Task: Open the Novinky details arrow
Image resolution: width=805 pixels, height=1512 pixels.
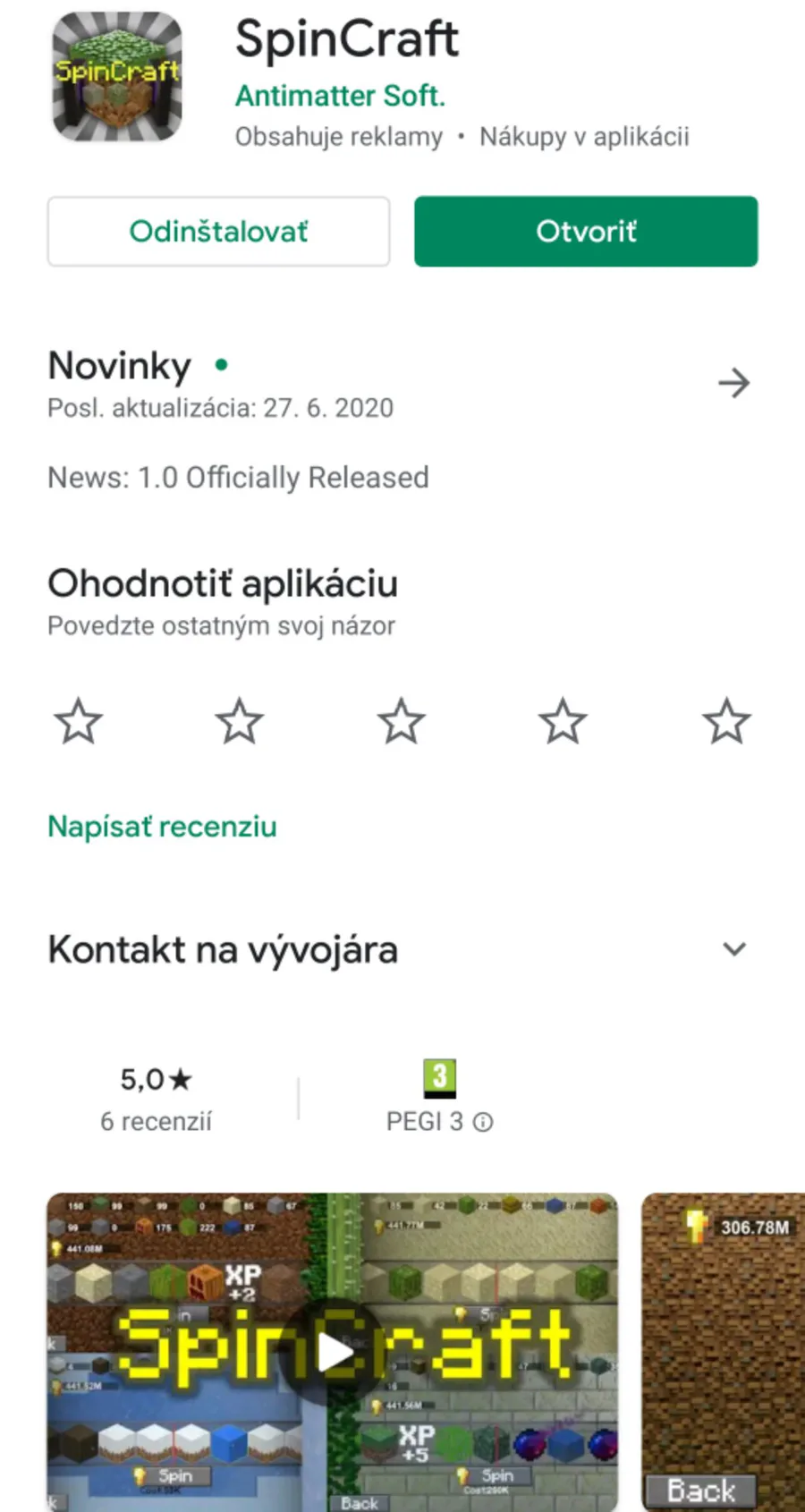Action: tap(733, 383)
